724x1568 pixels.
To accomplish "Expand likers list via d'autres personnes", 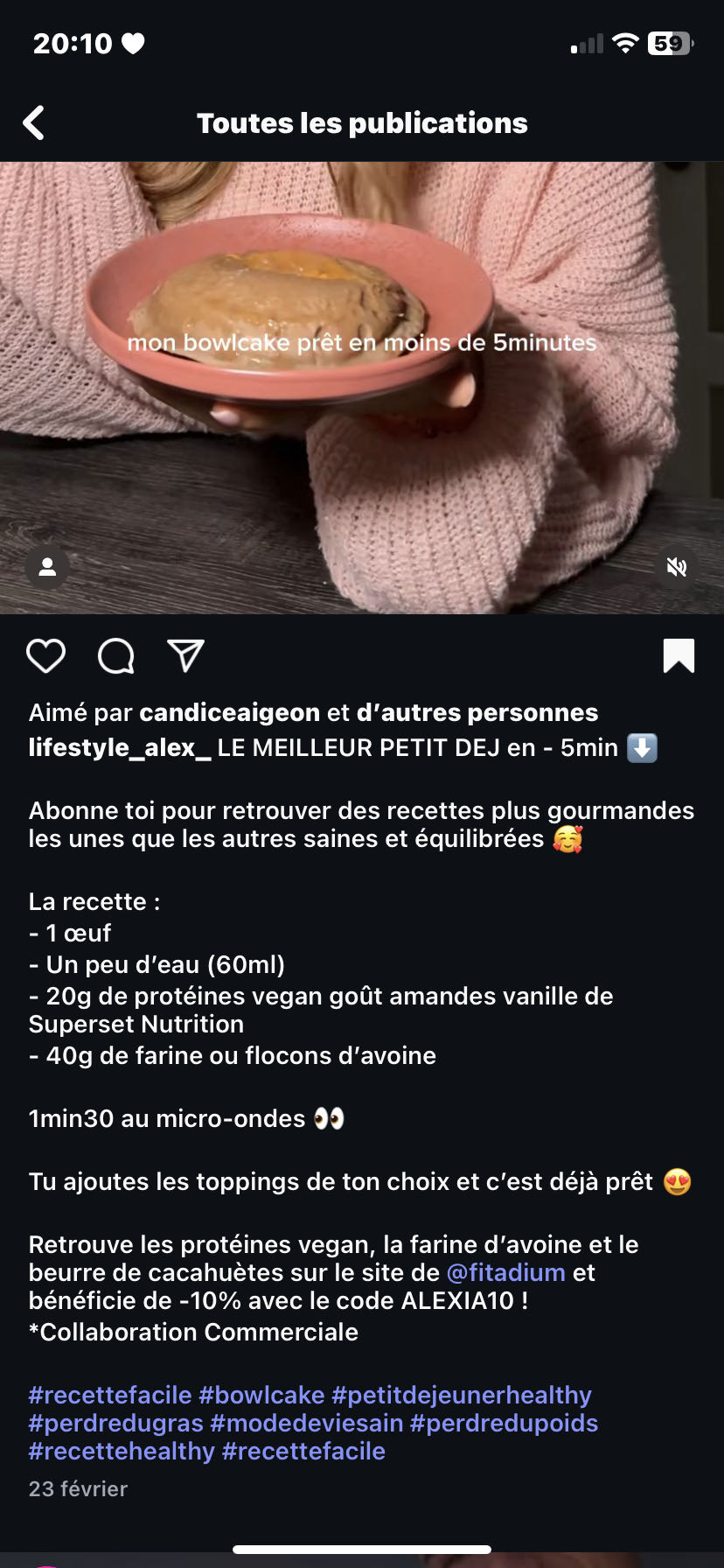I will [x=476, y=712].
